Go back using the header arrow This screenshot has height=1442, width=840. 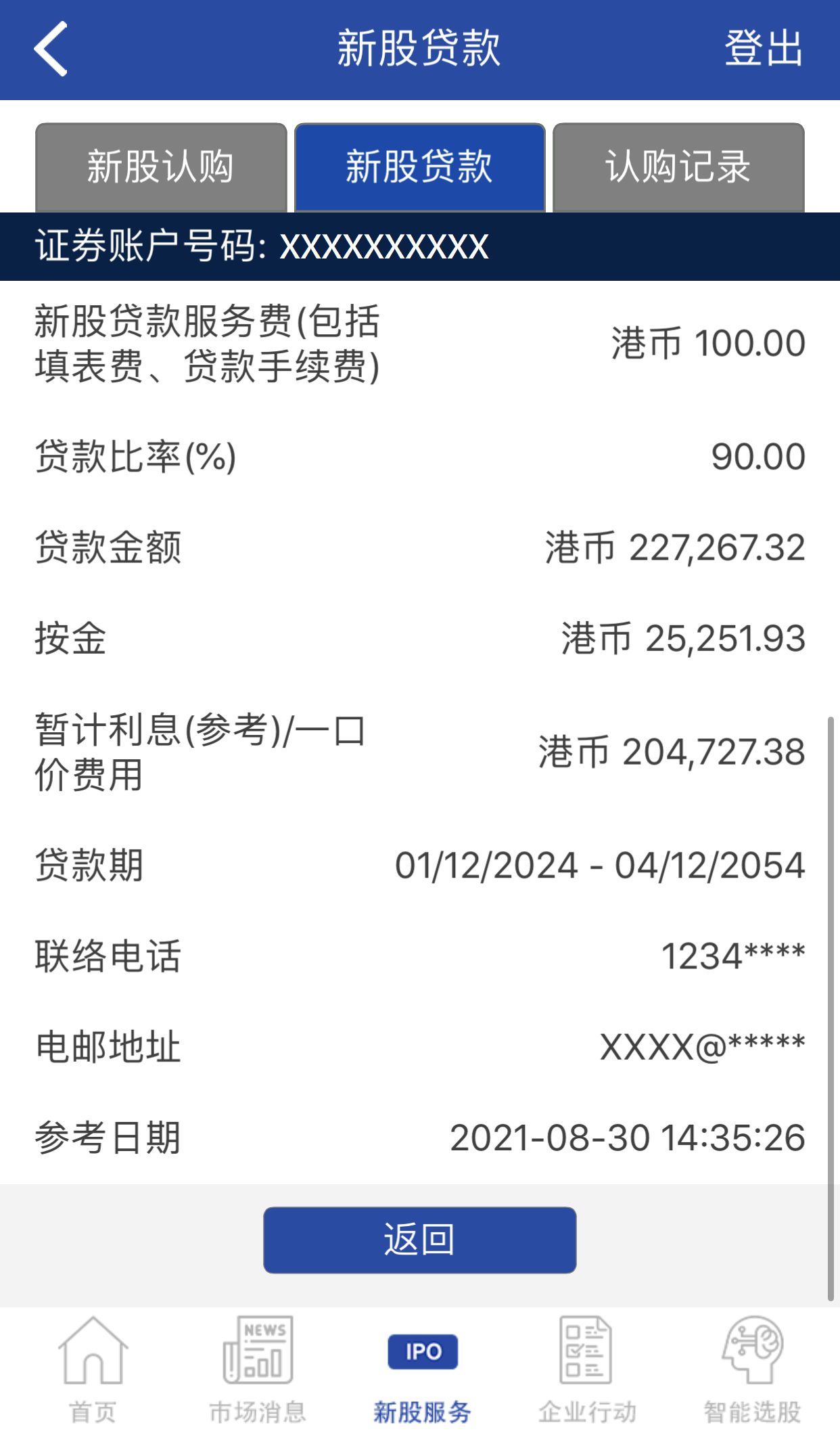(x=51, y=49)
